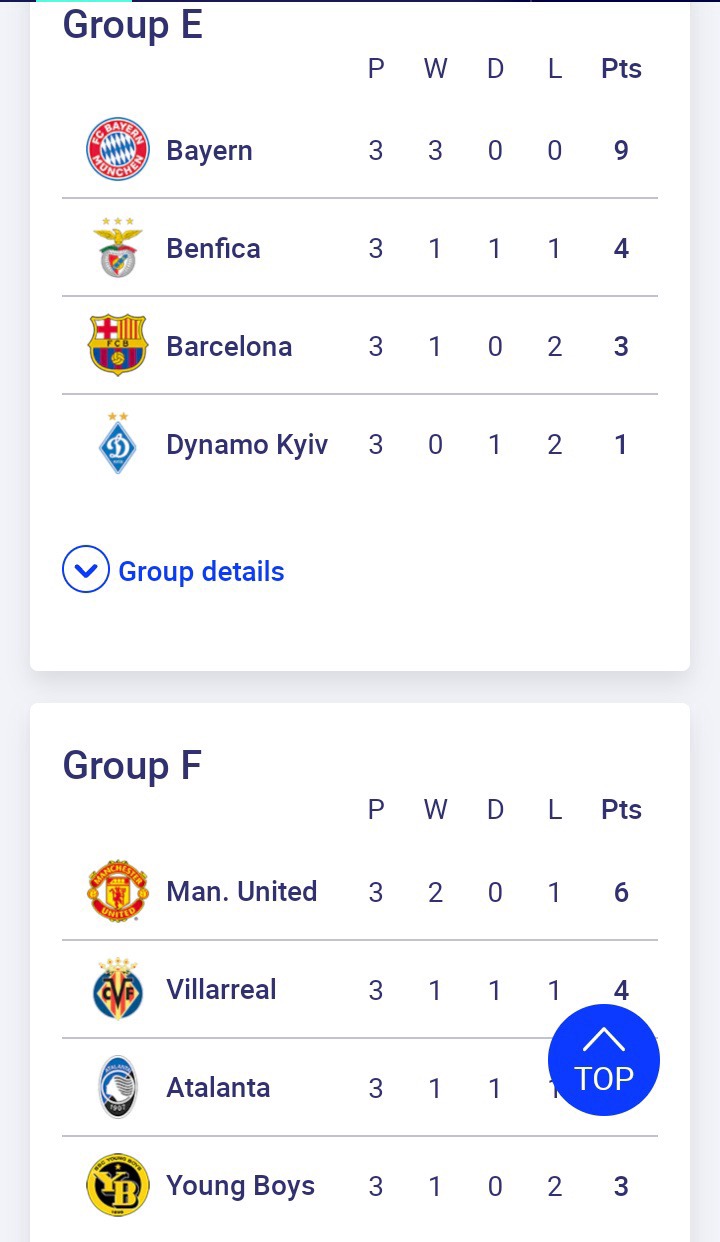Select Man. United in Group F
Screen dimensions: 720x1242
click(x=360, y=891)
